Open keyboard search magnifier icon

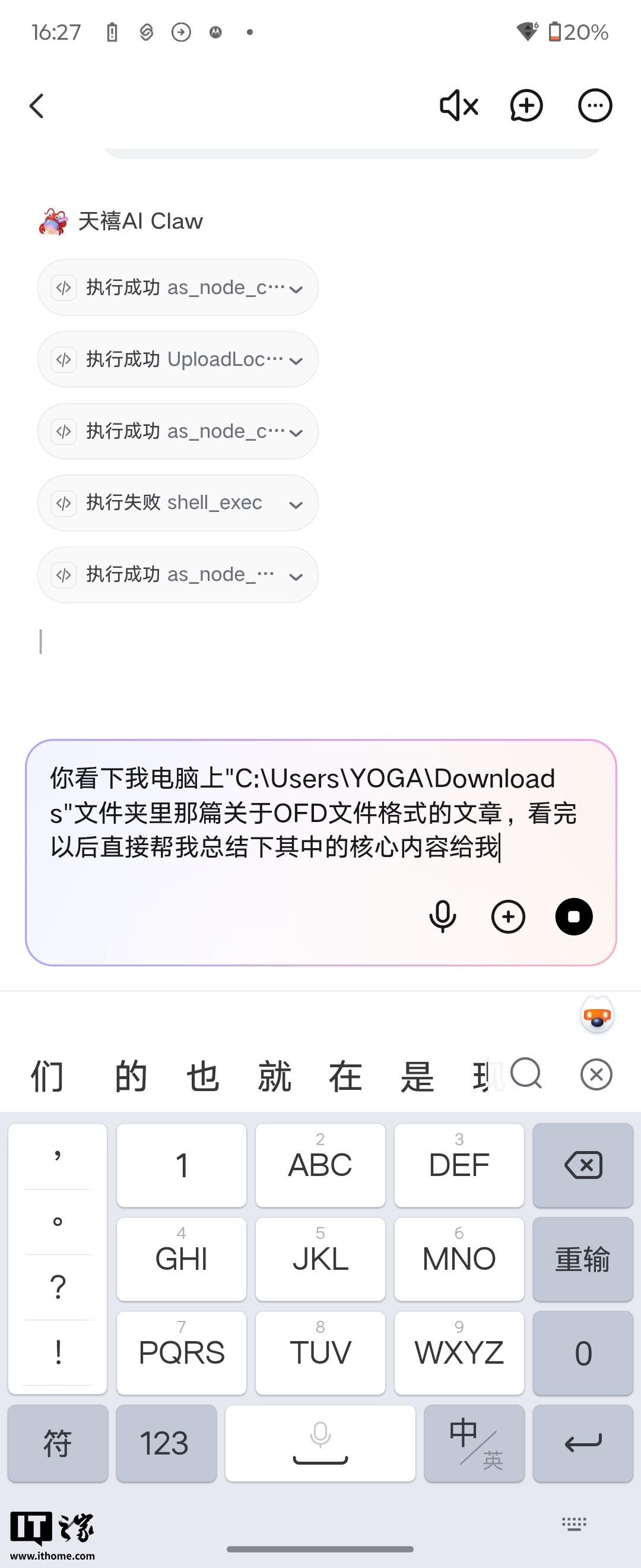coord(525,1074)
